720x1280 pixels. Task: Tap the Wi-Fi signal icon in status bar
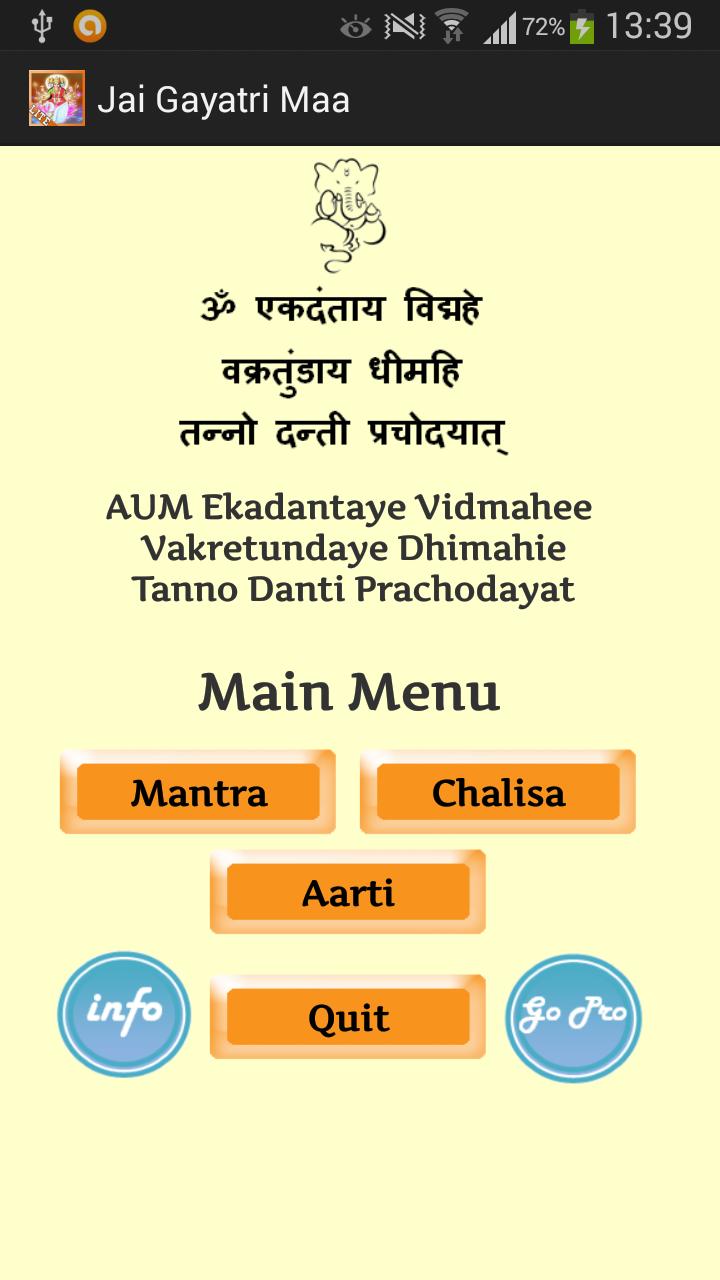coord(449,24)
